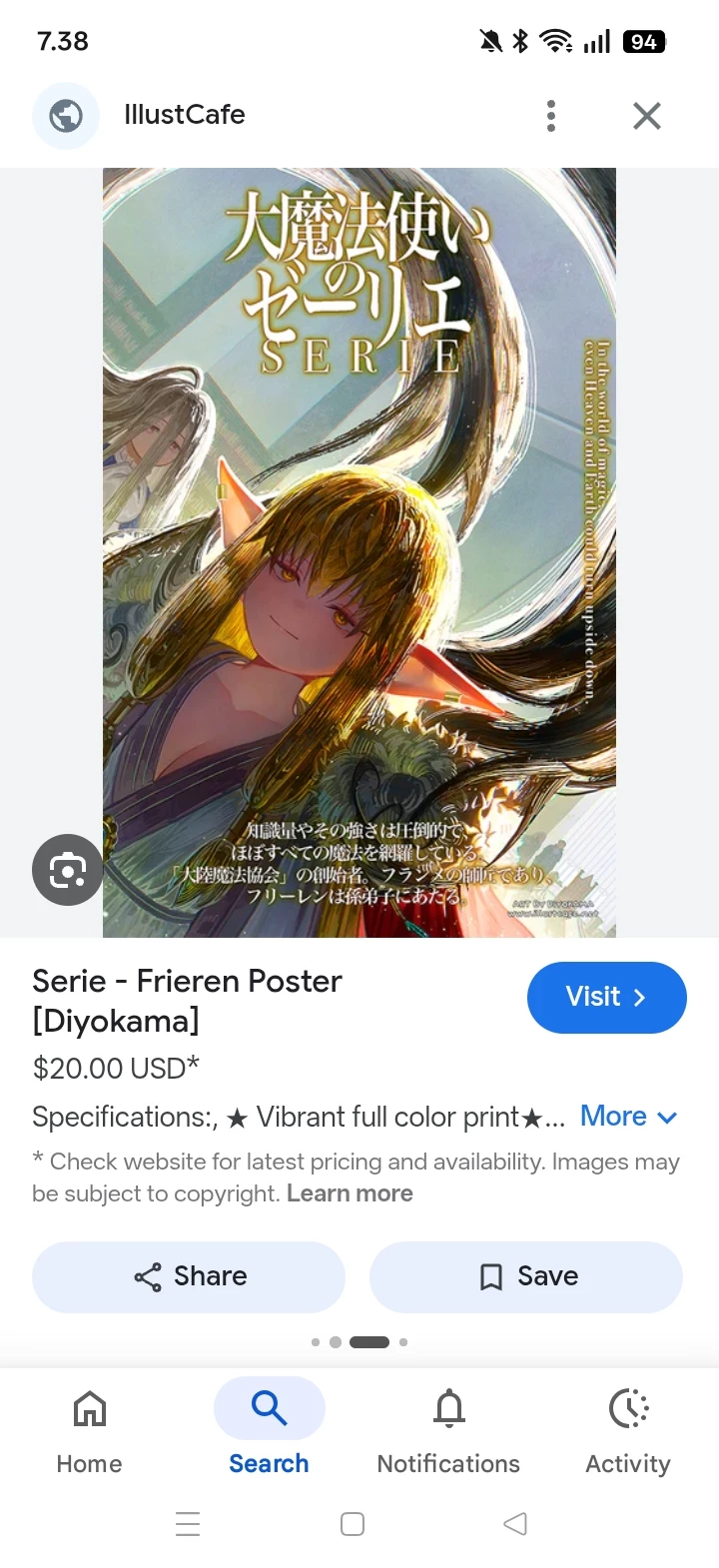
Task: Open the Notifications tab
Action: (x=449, y=1432)
